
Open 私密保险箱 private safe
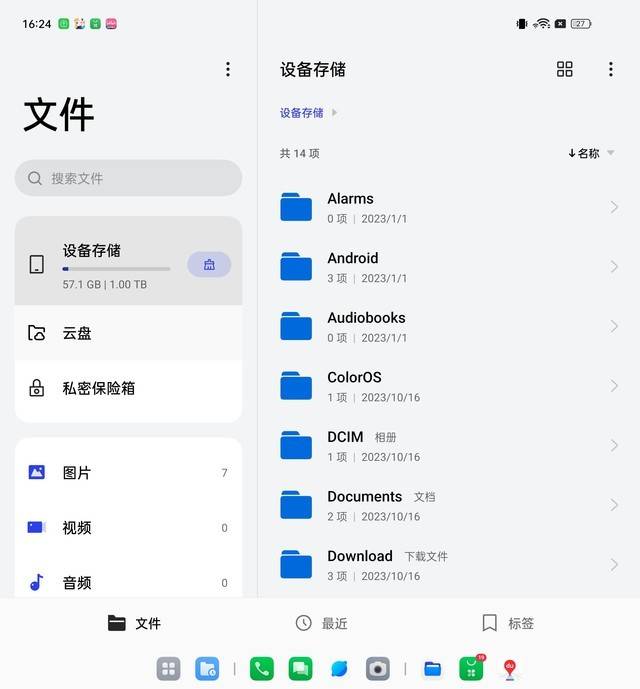pos(128,388)
